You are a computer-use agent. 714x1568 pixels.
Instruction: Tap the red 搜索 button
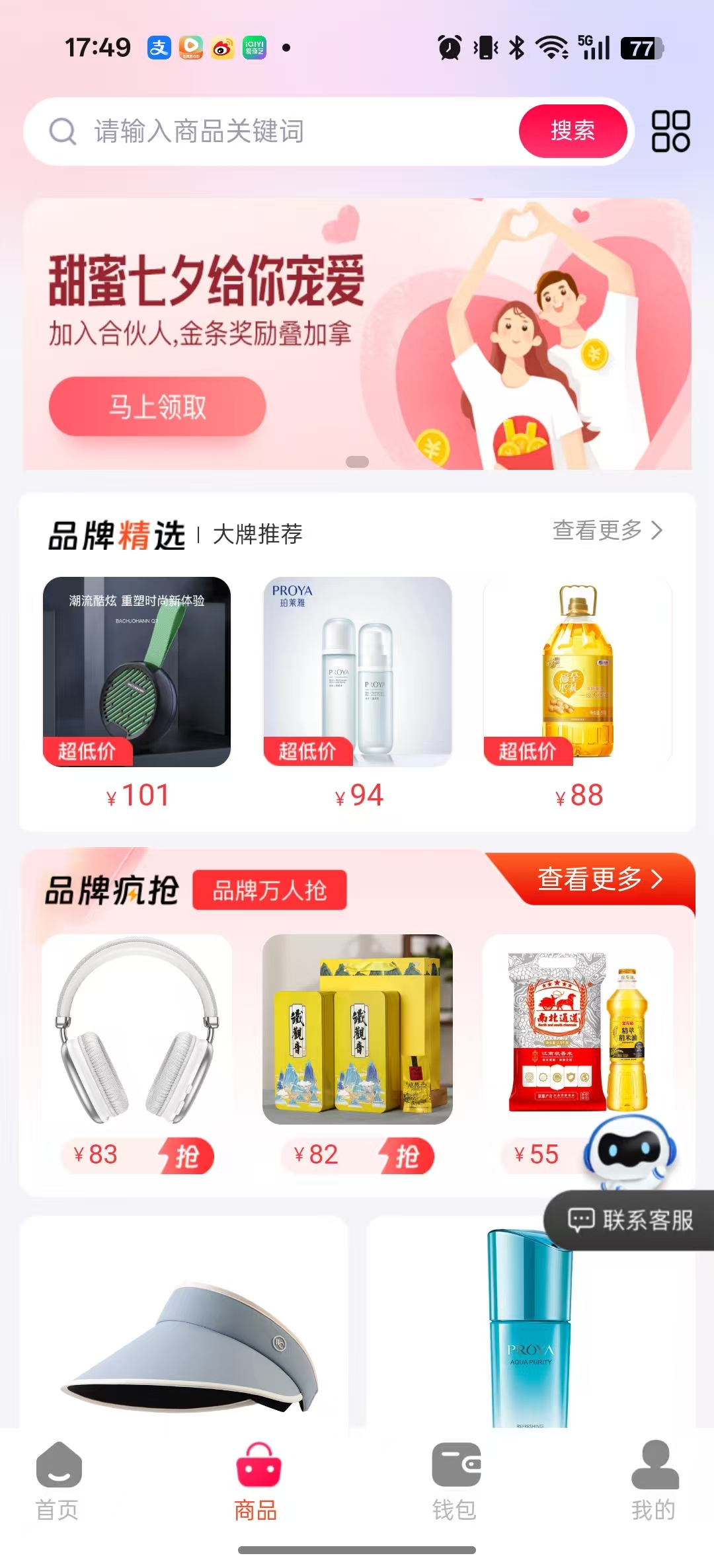(x=573, y=131)
